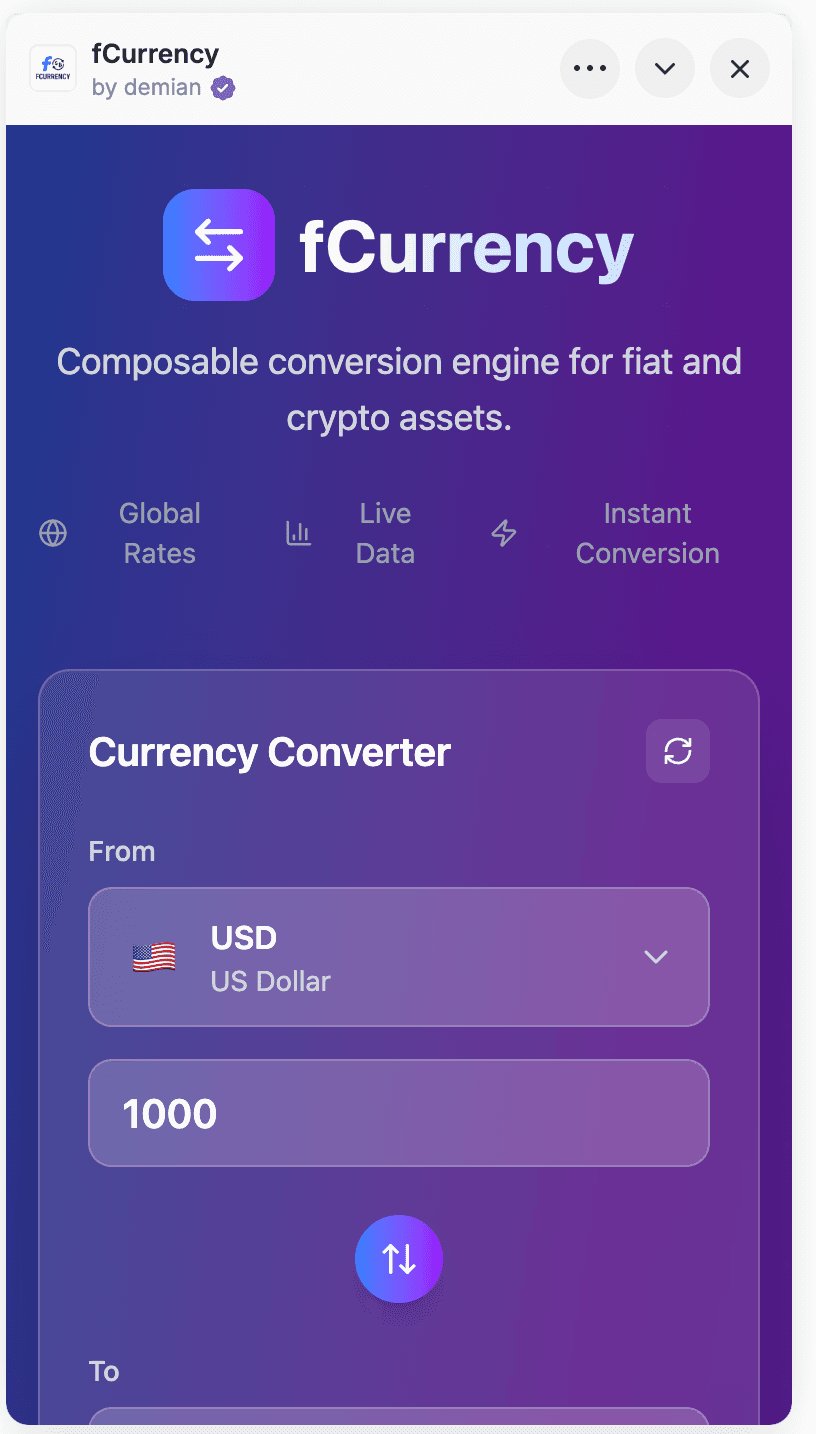Click the refresh rates icon
816x1434 pixels.
click(x=677, y=751)
